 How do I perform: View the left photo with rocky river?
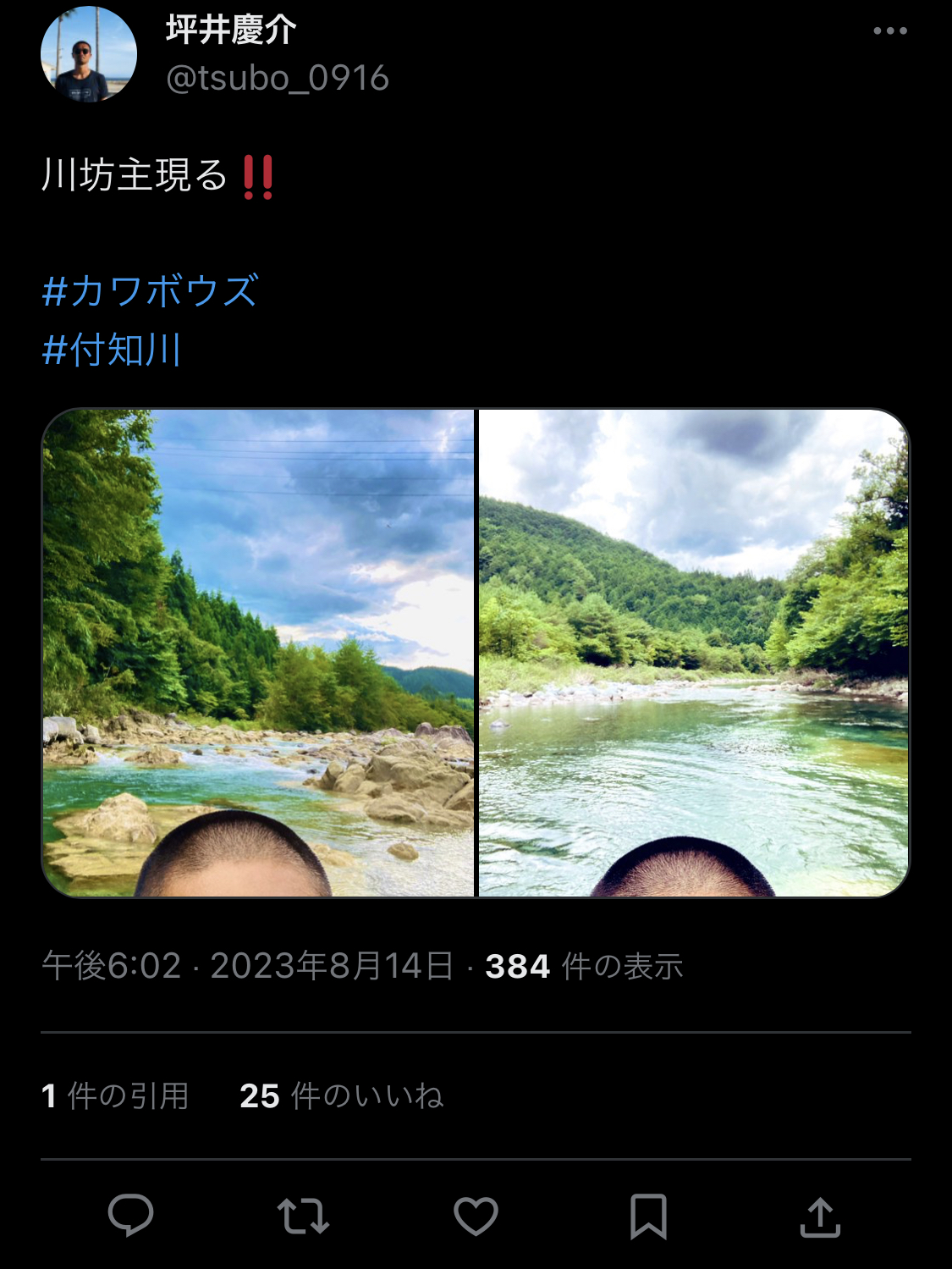click(x=258, y=652)
